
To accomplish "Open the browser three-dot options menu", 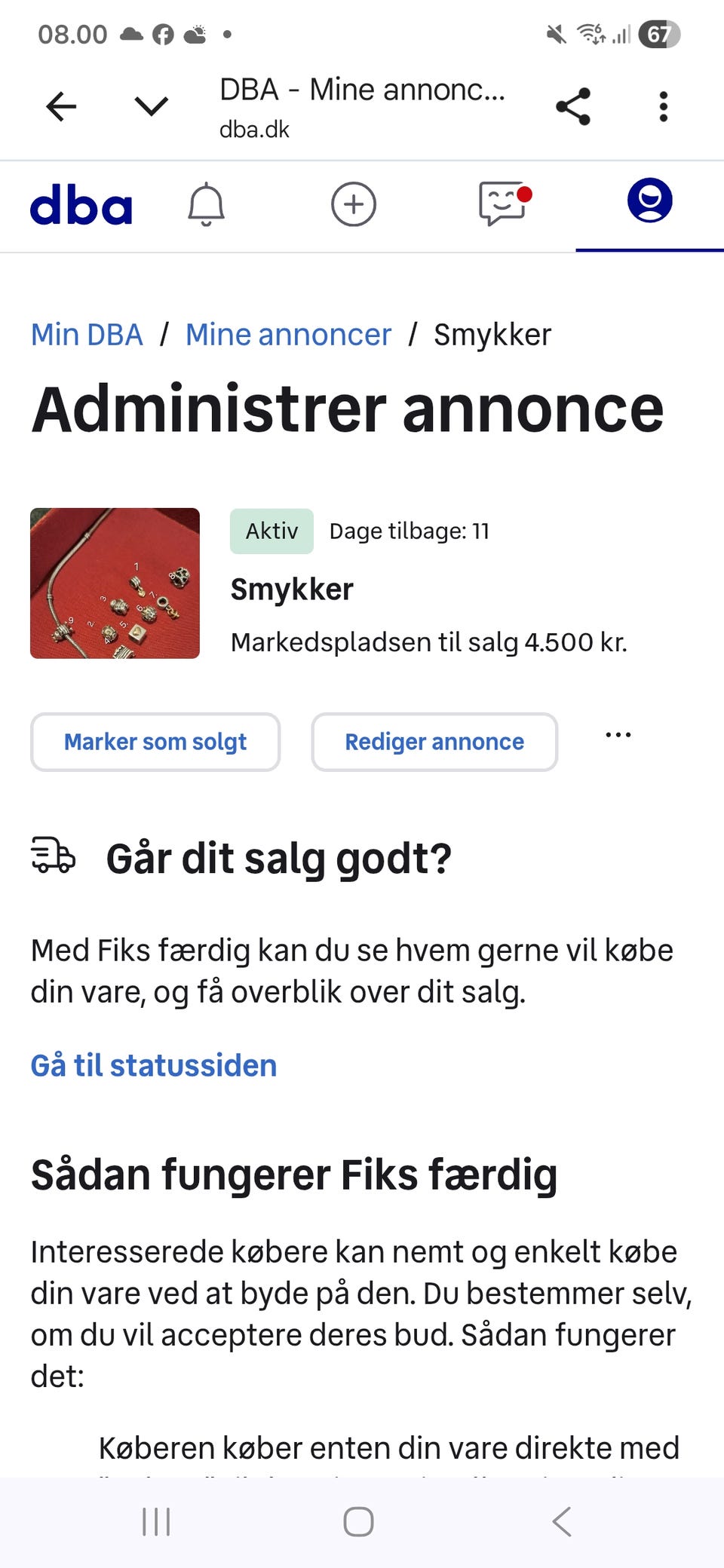I will [663, 106].
